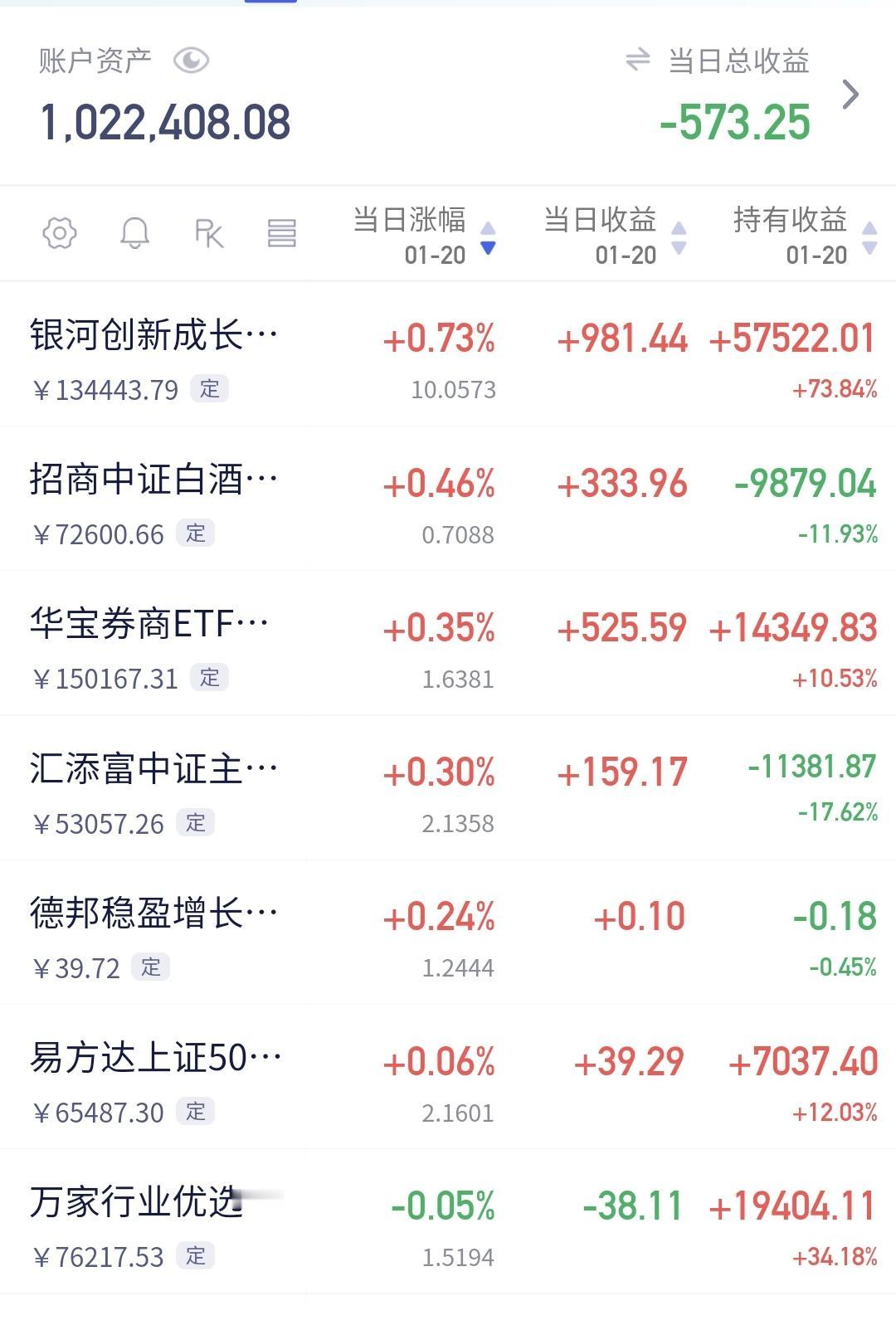Open 易方达上证50 fund details
896x1325 pixels.
click(448, 1077)
